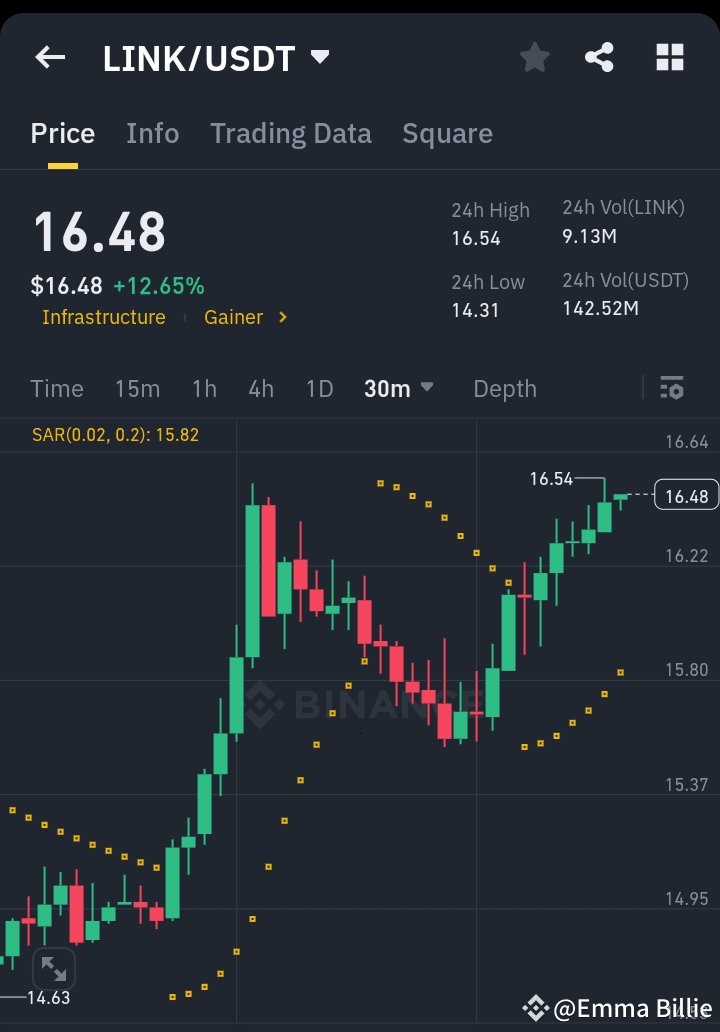Open the Infrastructure category link
The width and height of the screenshot is (720, 1032).
104,317
